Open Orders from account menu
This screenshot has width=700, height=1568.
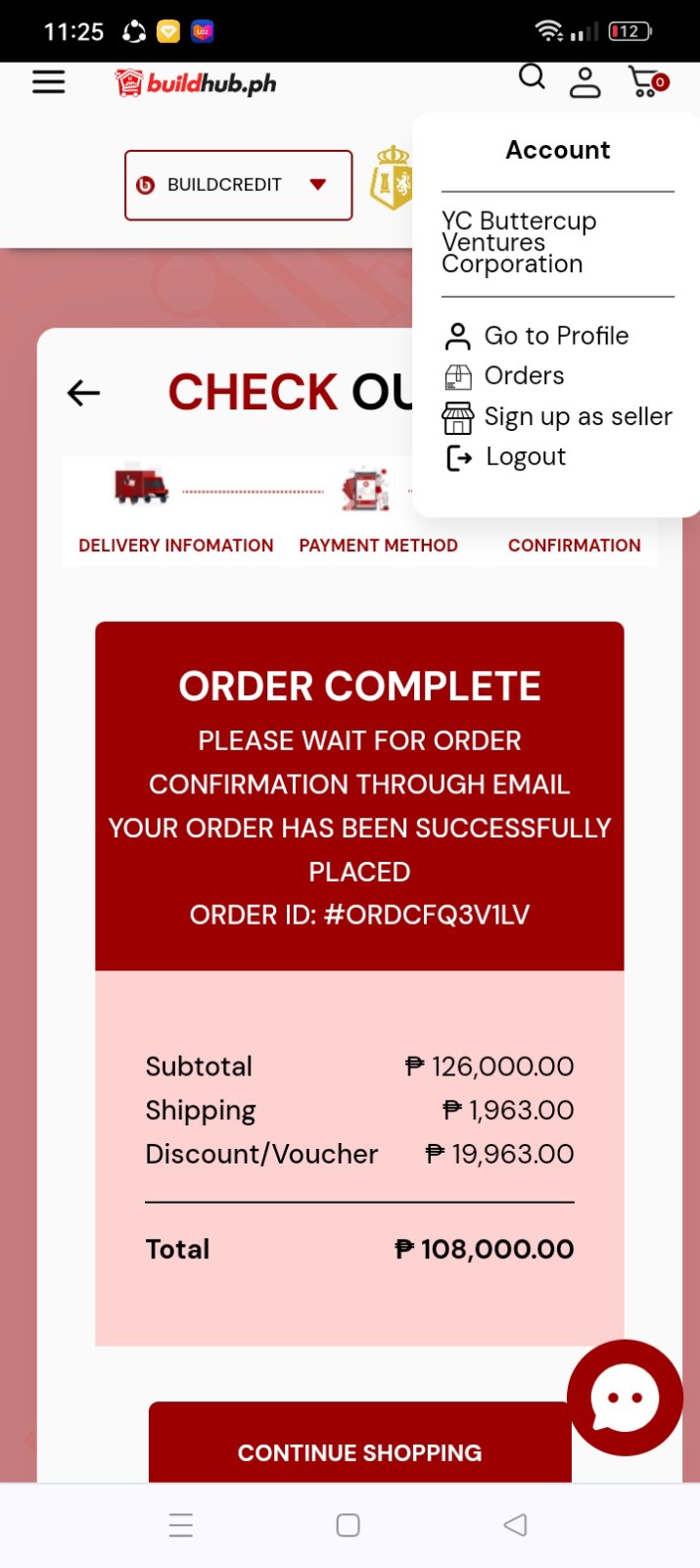pos(523,376)
